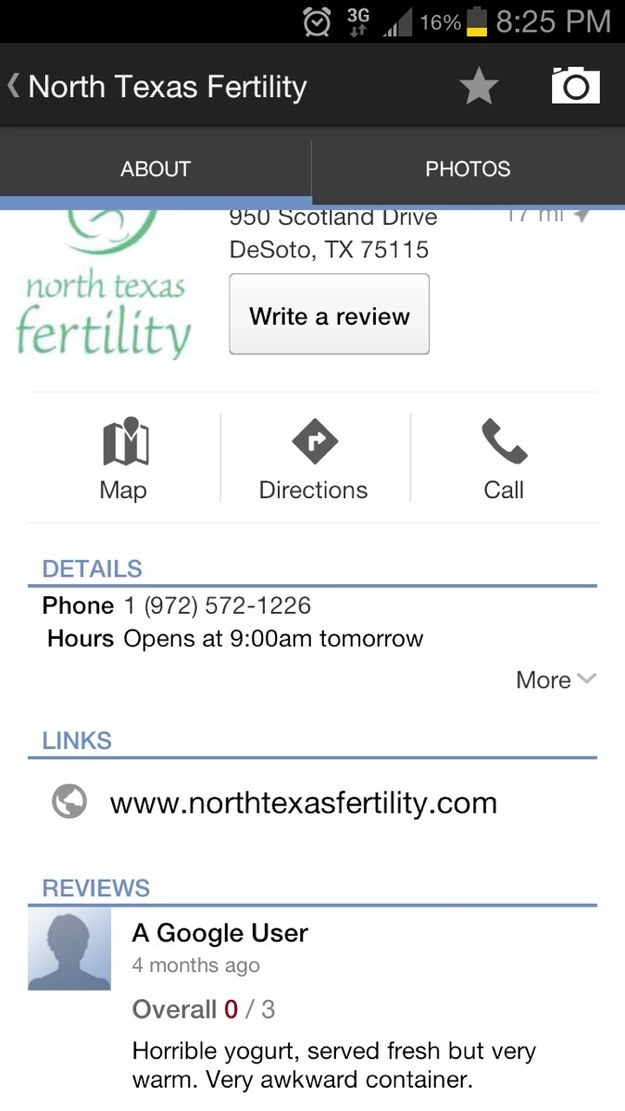This screenshot has width=625, height=1111.
Task: Go back from North Texas Fertility
Action: click(x=14, y=87)
